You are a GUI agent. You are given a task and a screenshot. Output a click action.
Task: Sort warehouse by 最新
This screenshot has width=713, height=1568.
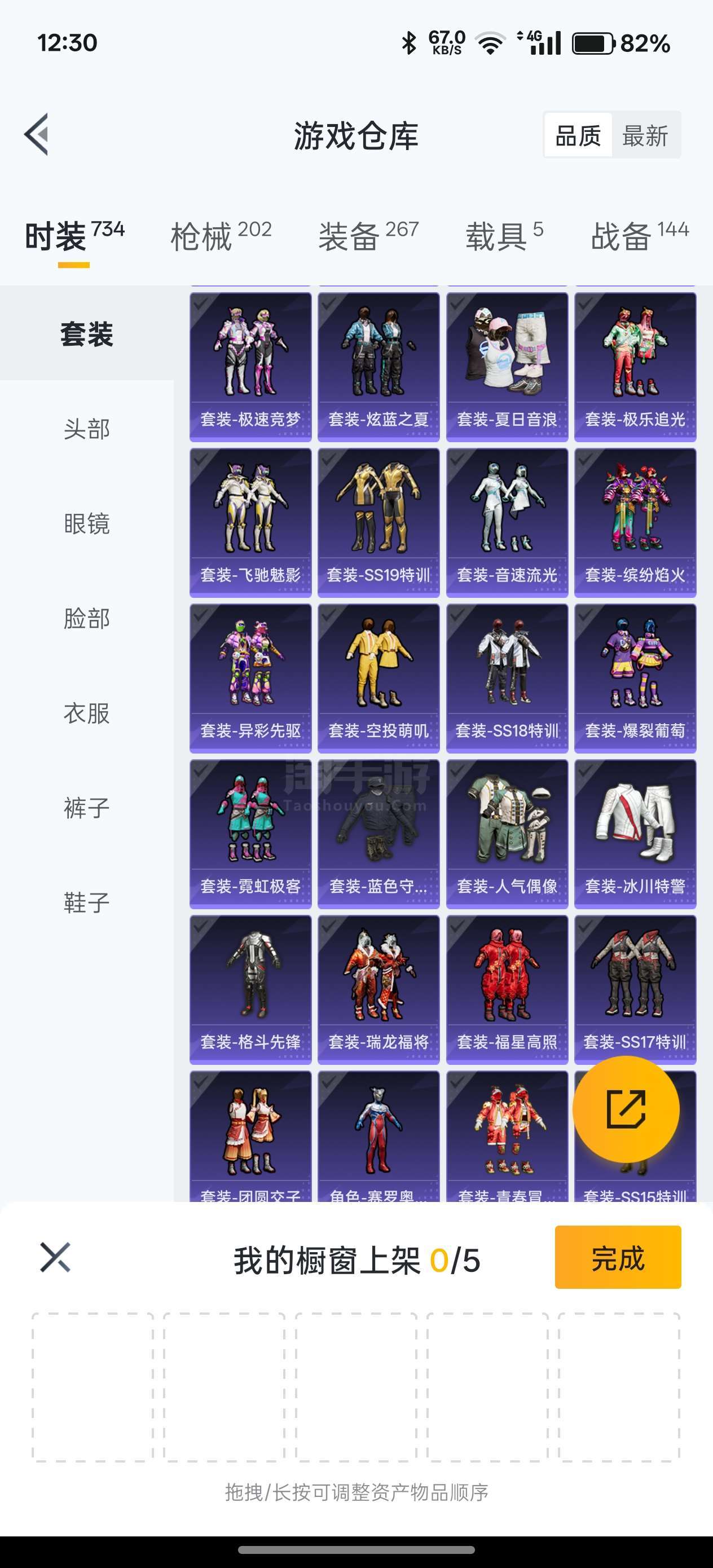(645, 135)
